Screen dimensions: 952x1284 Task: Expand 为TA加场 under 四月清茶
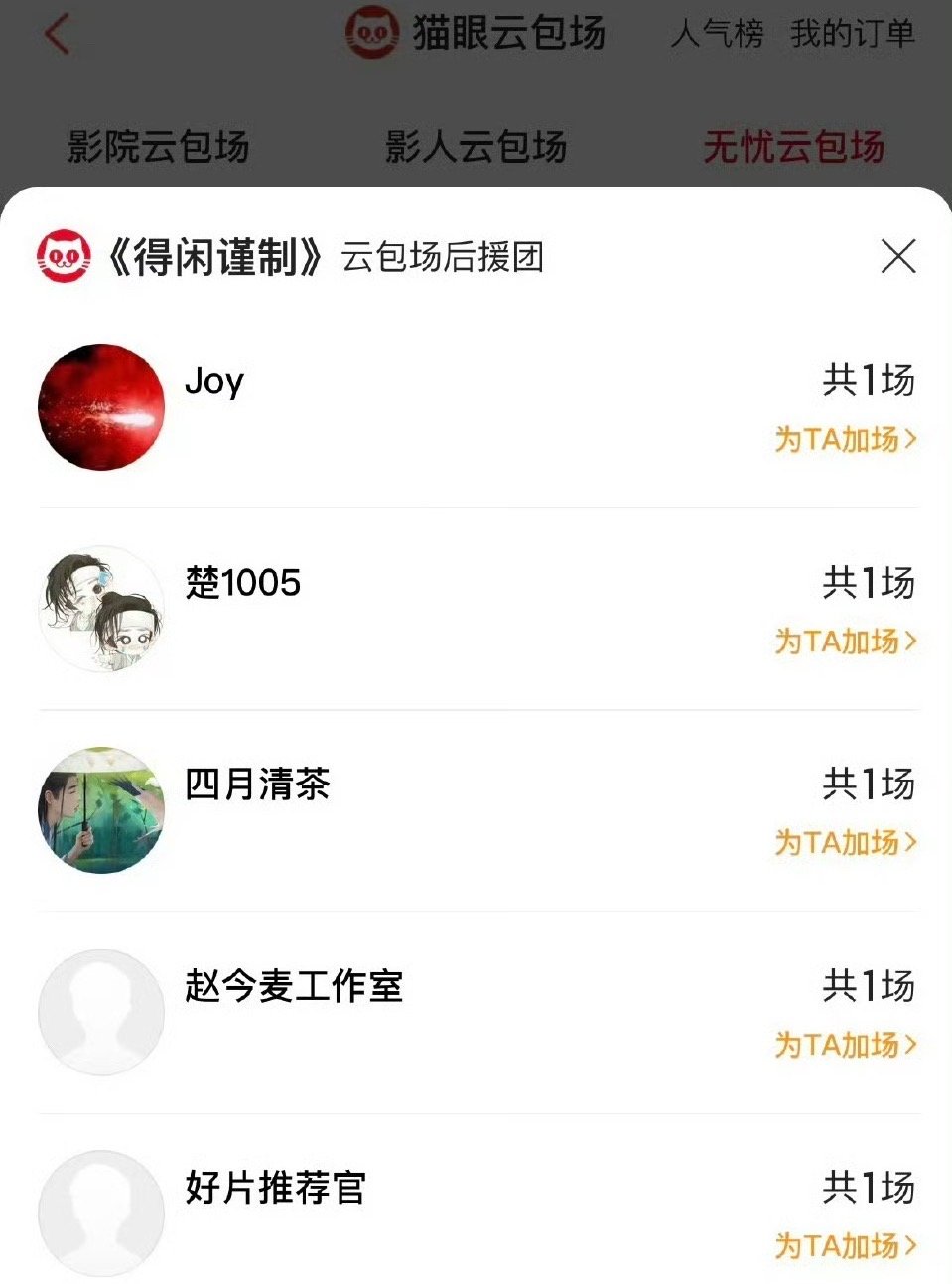[x=845, y=843]
